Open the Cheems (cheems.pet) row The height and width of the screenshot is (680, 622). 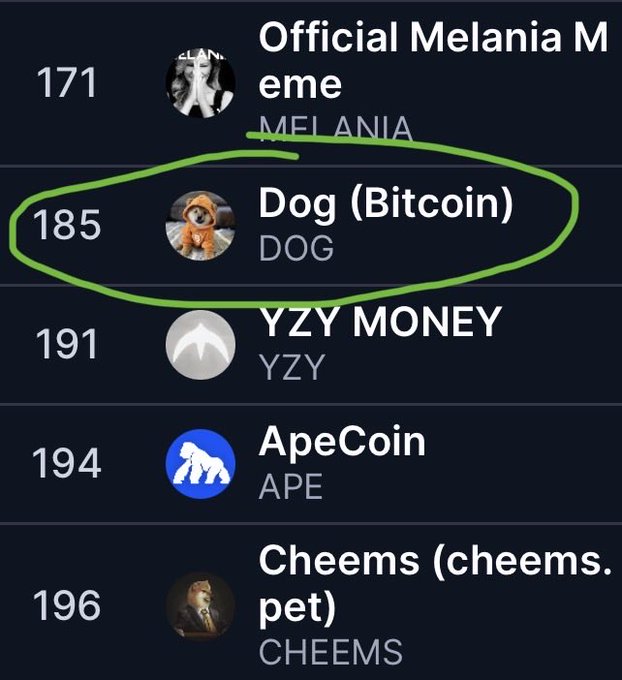point(430,586)
